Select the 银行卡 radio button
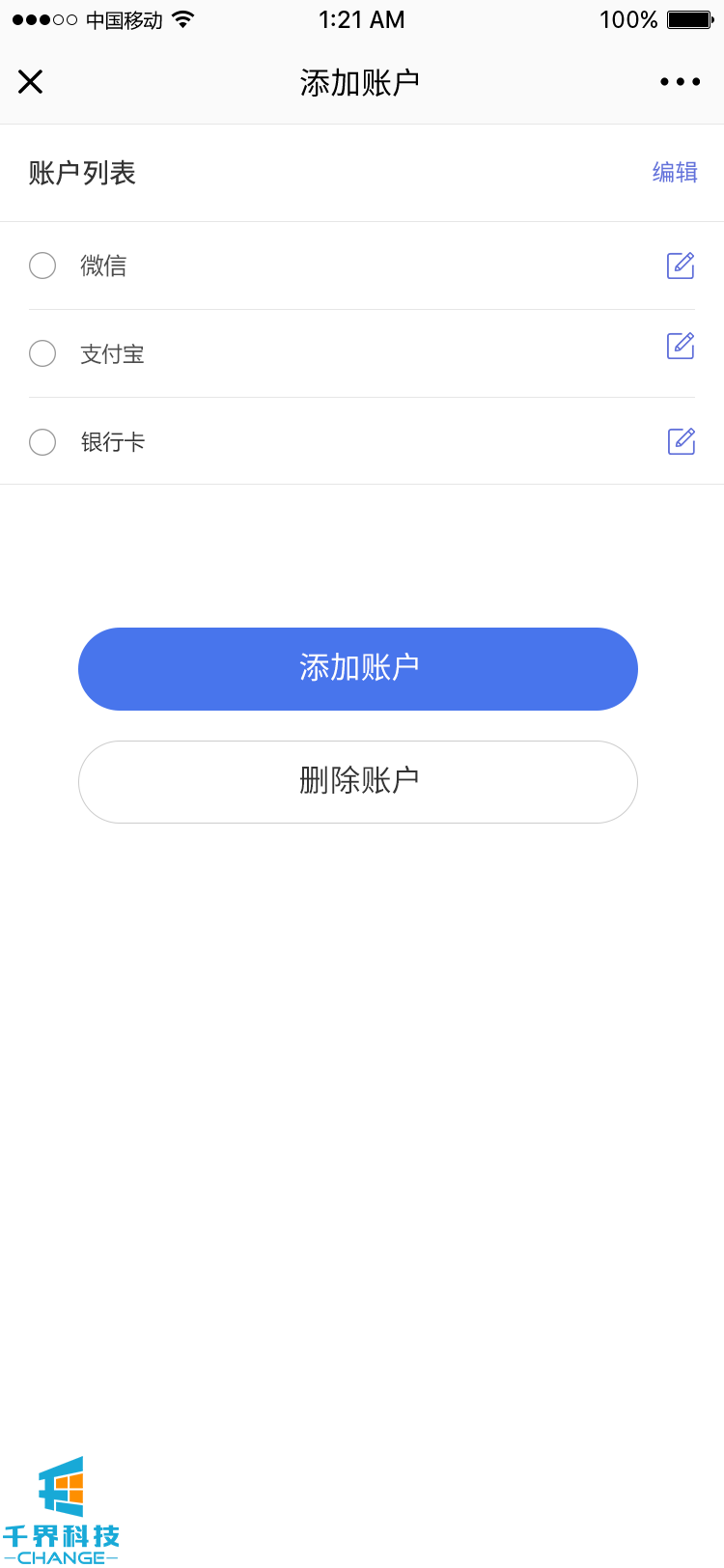 coord(42,442)
